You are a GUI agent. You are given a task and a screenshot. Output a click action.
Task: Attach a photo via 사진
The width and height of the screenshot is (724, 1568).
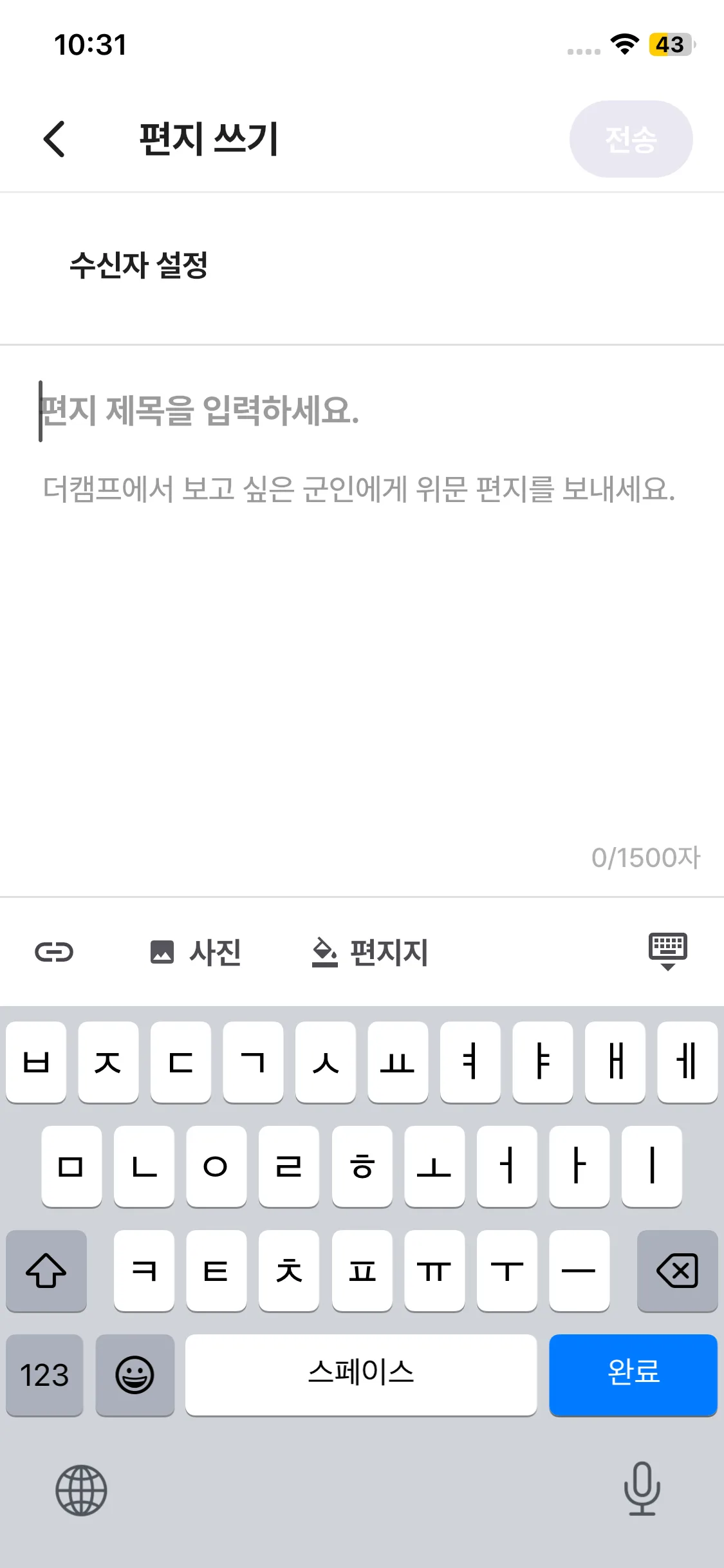[196, 952]
